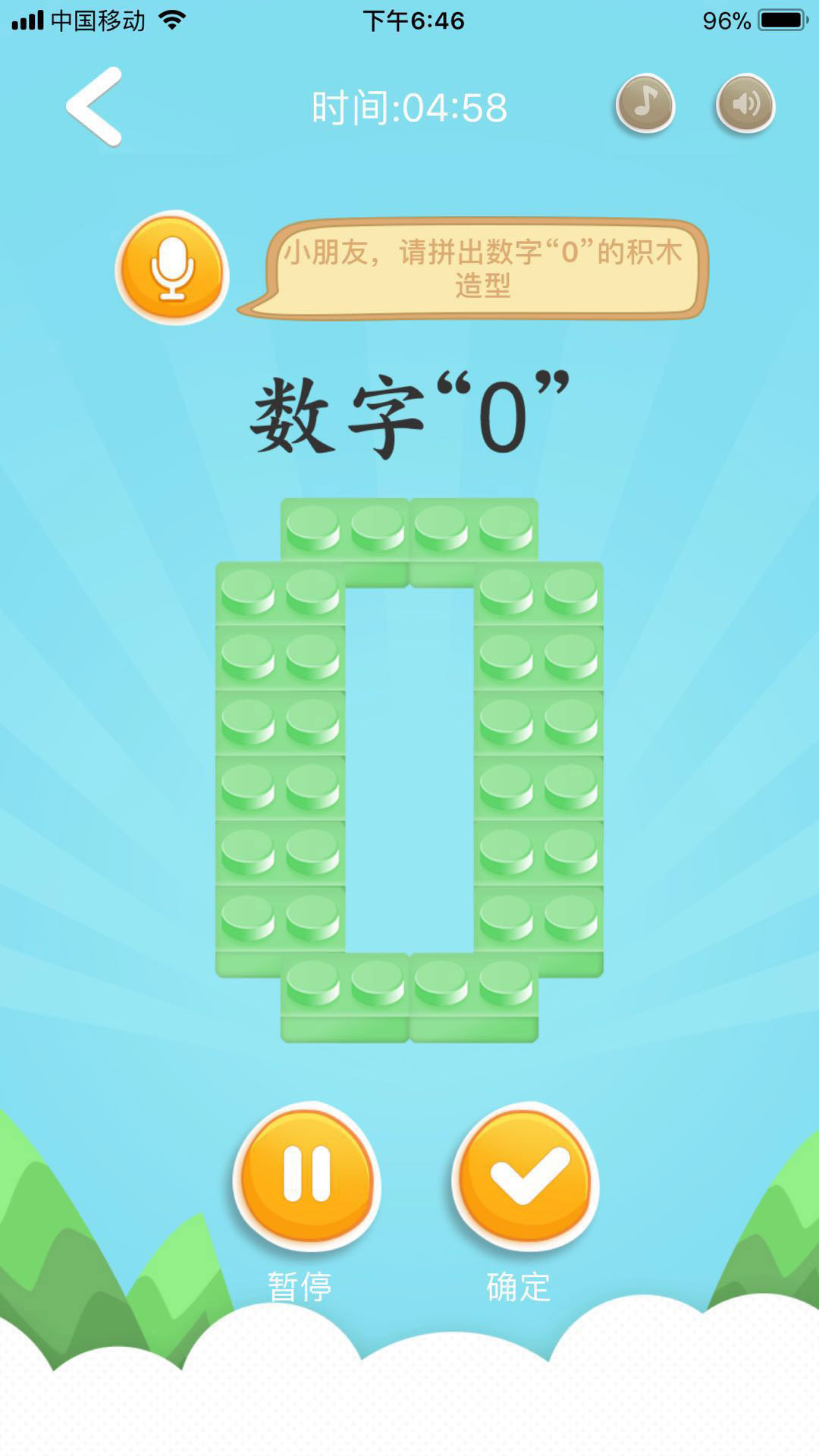Go back using the white arrow
Screen dimensions: 819x1456
94,106
